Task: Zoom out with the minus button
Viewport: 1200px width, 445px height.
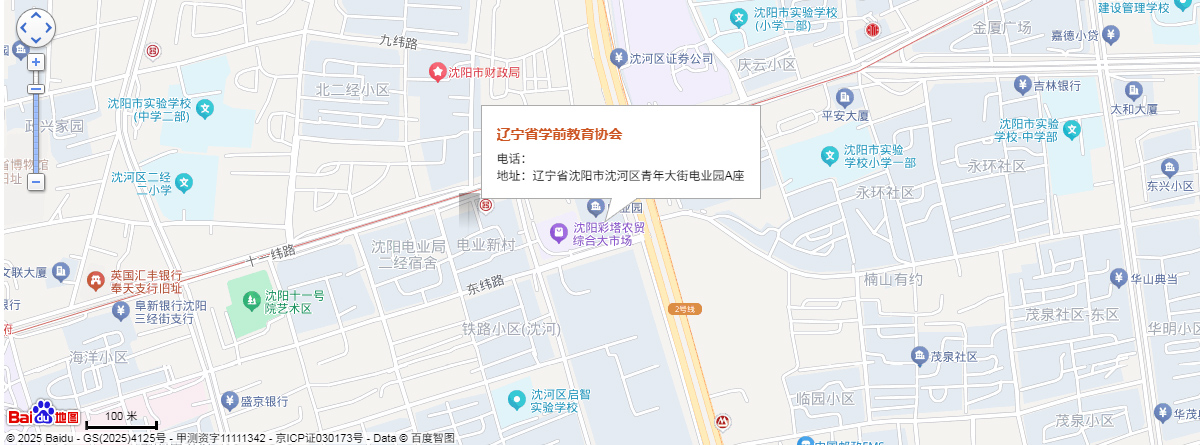Action: 36,182
